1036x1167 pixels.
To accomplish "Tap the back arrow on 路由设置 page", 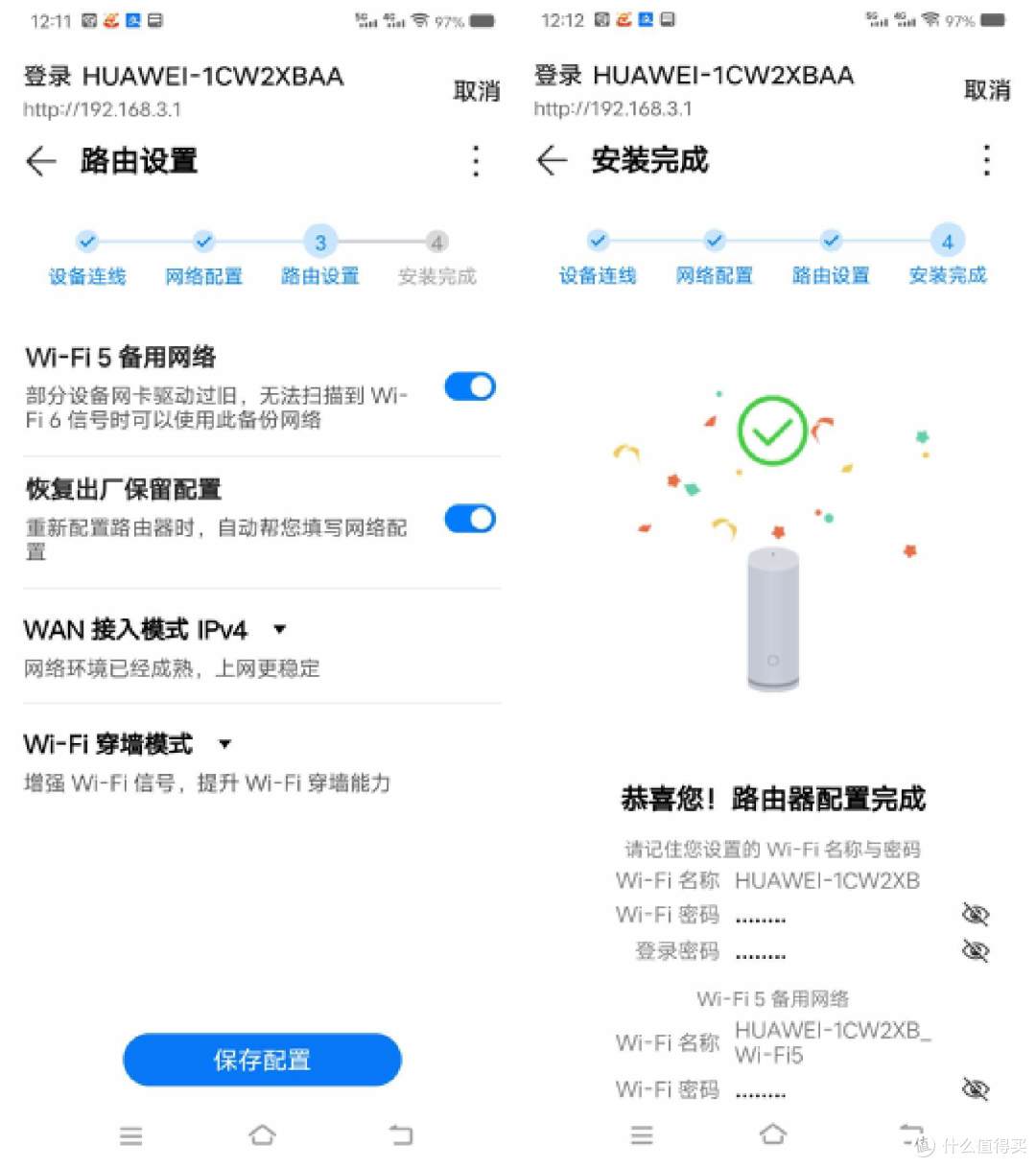I will tap(40, 161).
